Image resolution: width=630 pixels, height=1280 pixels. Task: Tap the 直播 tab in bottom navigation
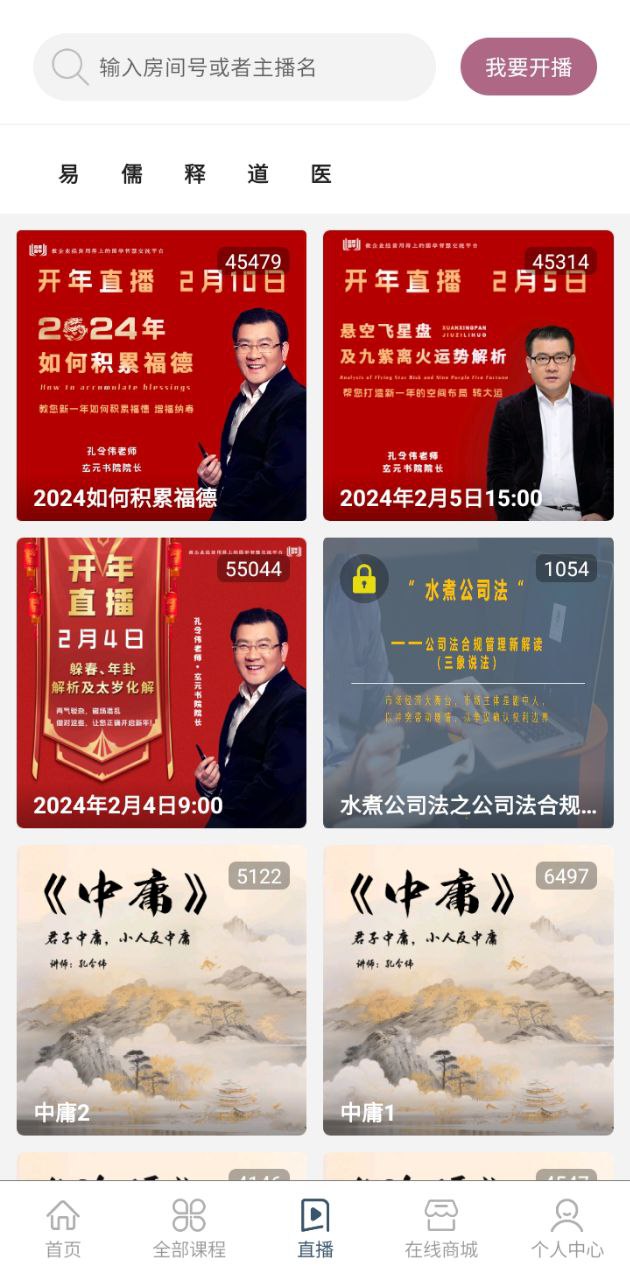point(315,1229)
